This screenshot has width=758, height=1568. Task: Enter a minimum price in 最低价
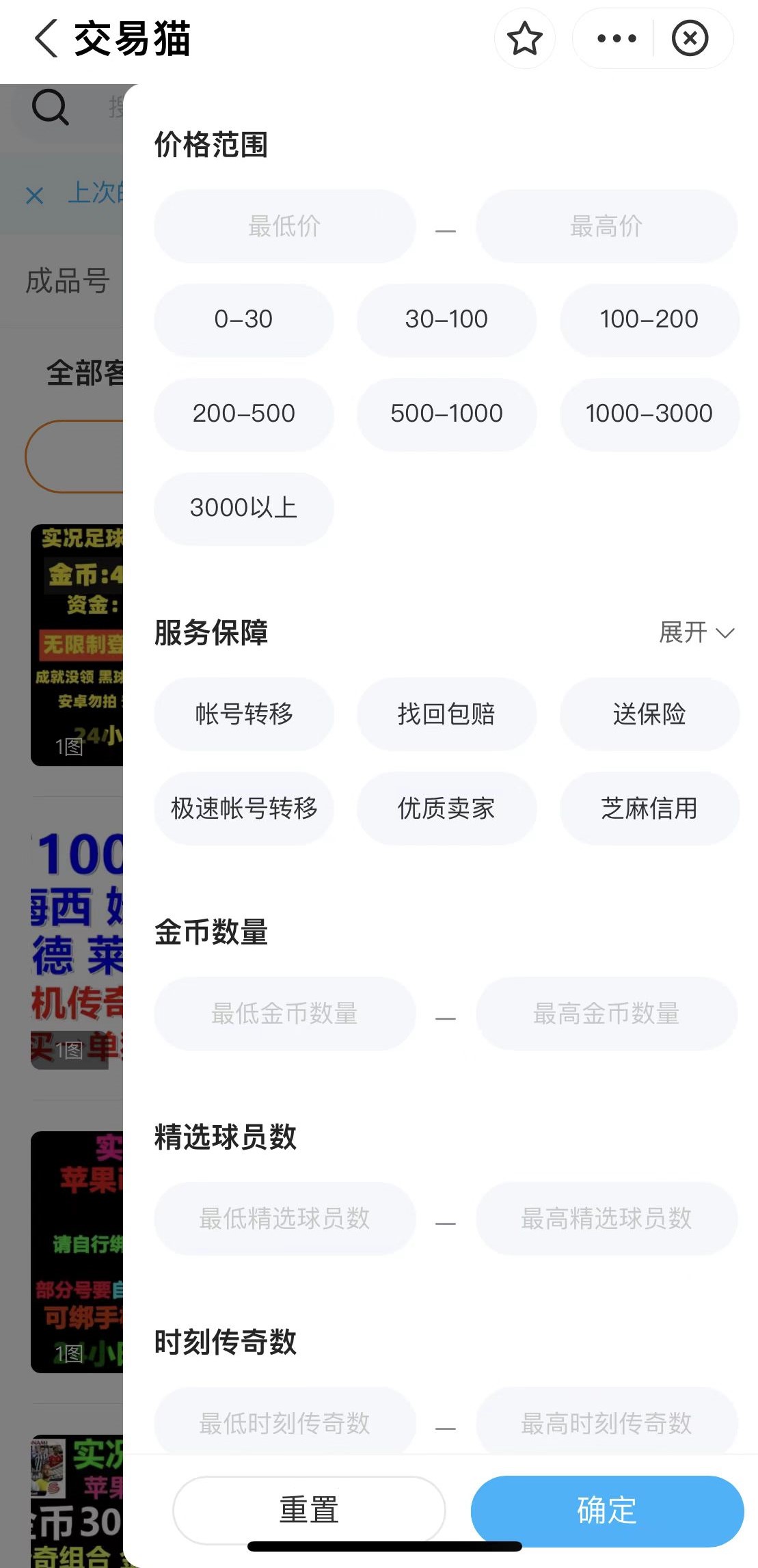coord(284,226)
